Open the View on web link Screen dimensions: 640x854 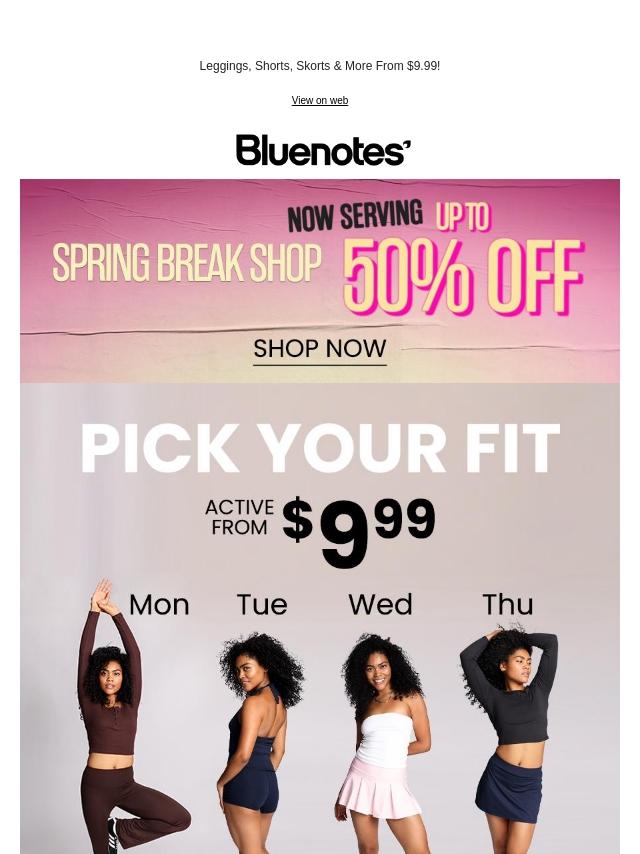click(x=320, y=100)
